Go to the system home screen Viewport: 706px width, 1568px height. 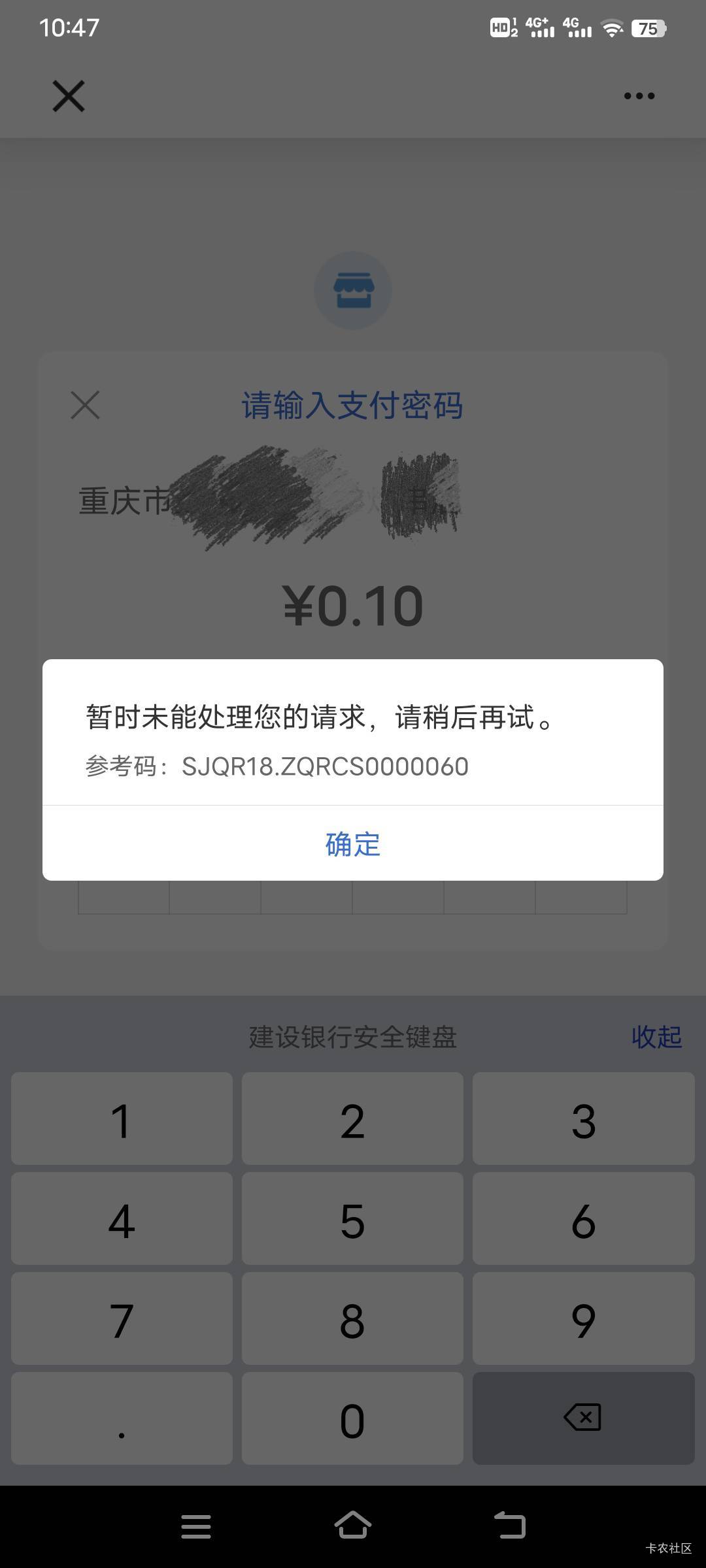pos(353,1525)
